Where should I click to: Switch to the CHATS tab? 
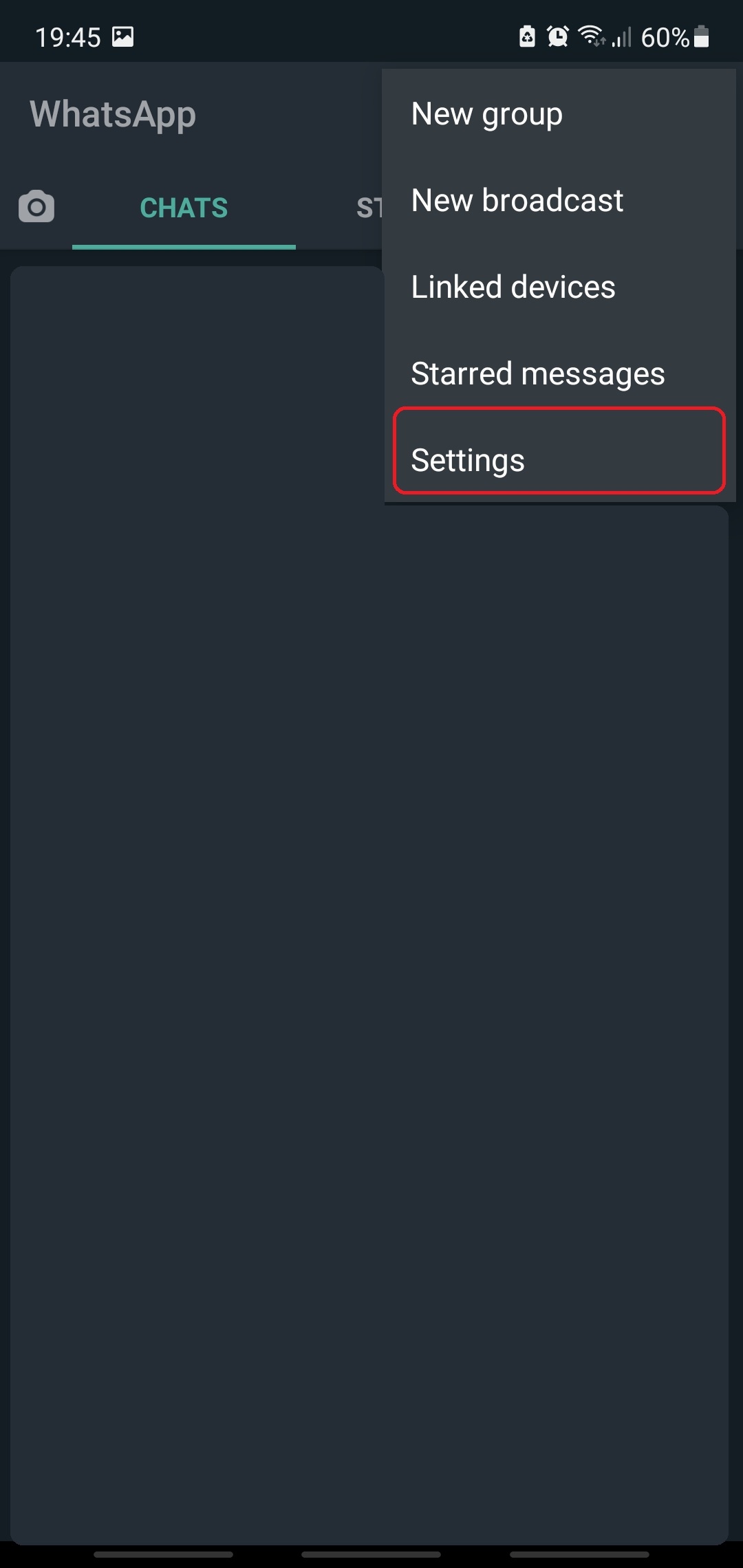click(184, 208)
